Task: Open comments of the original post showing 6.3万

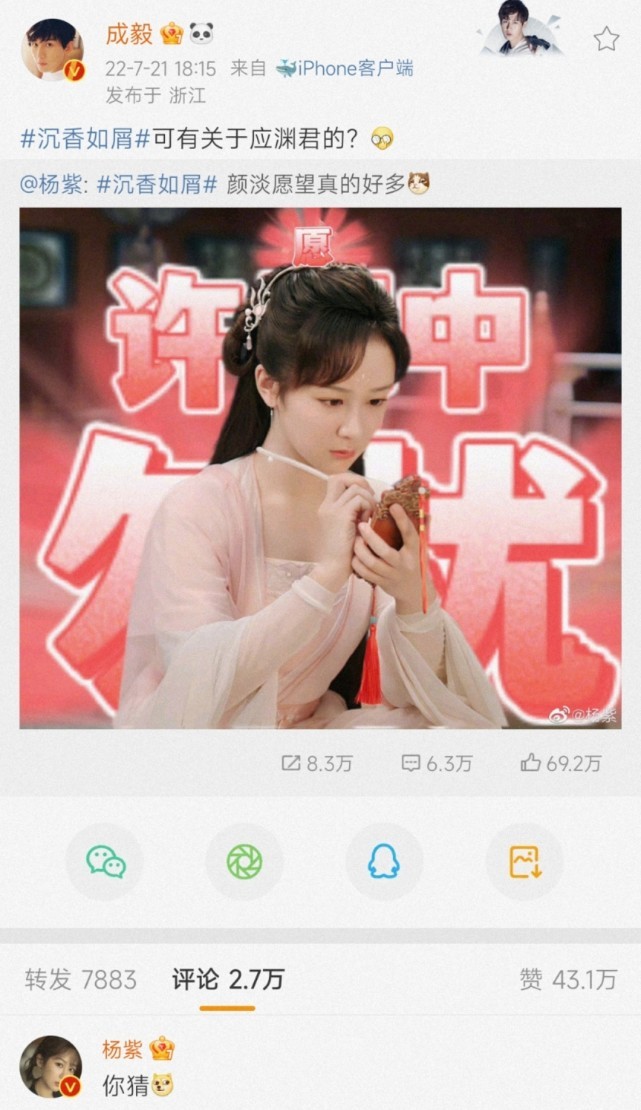Action: [436, 763]
